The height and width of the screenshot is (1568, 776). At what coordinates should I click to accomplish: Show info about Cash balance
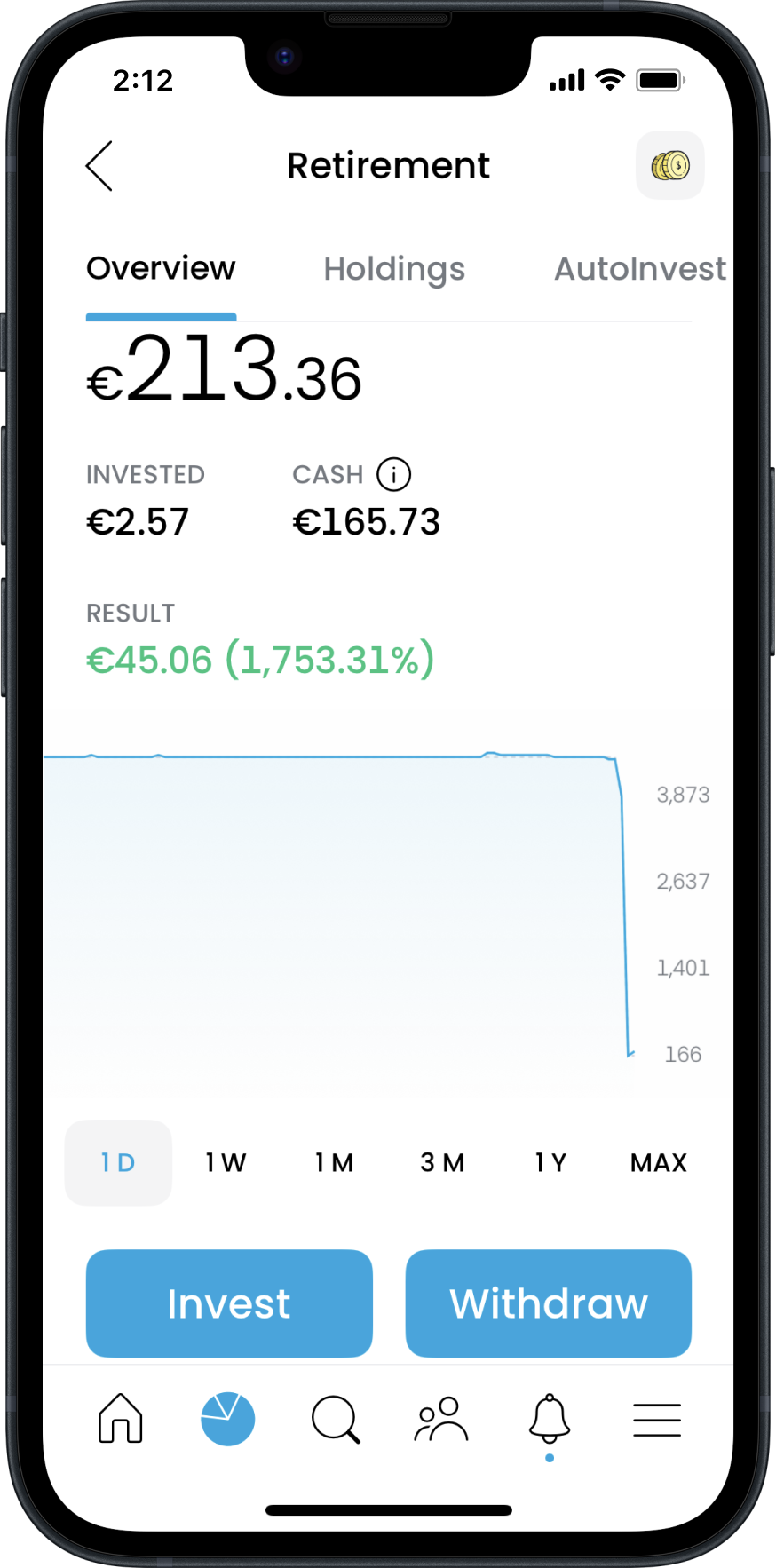click(x=394, y=474)
